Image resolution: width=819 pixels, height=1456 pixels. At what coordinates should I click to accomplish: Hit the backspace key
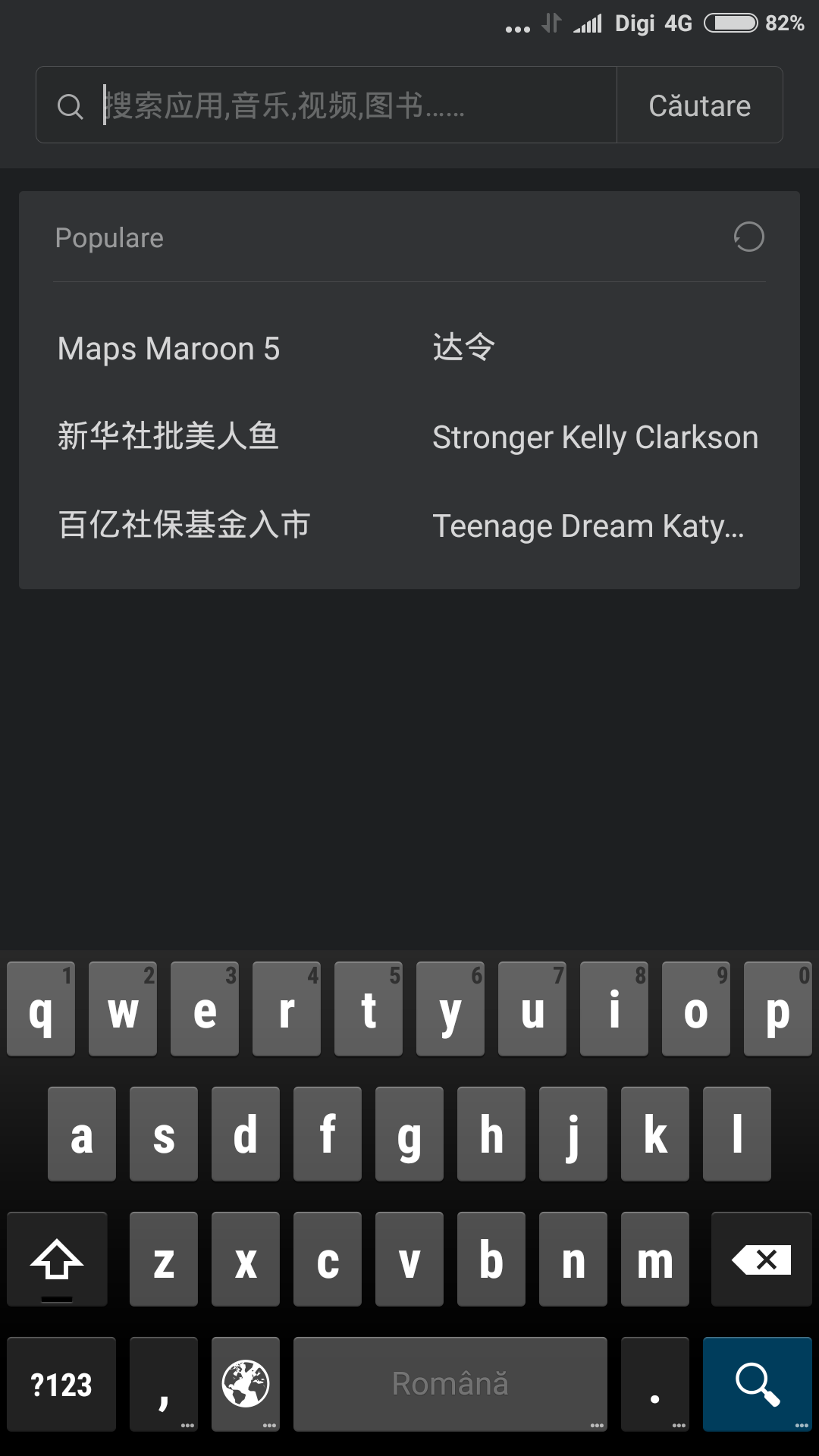click(x=761, y=1259)
